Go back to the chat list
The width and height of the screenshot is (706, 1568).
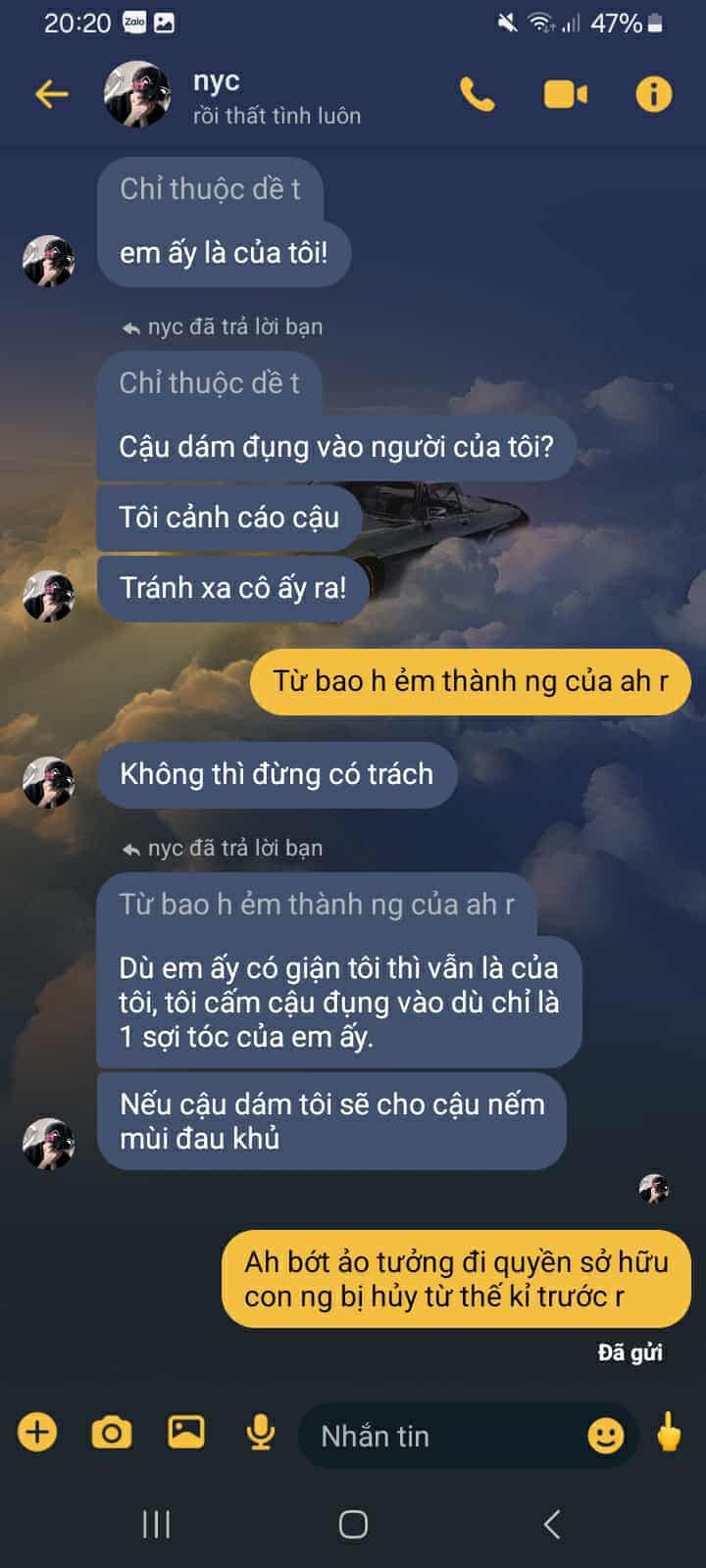point(51,94)
